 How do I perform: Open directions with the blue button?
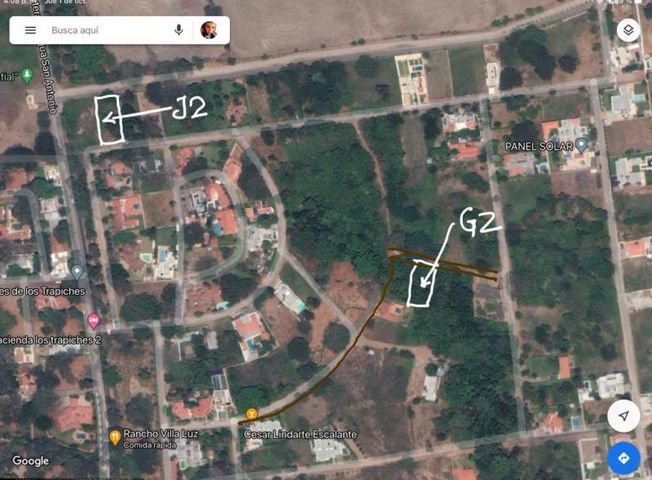tap(624, 458)
